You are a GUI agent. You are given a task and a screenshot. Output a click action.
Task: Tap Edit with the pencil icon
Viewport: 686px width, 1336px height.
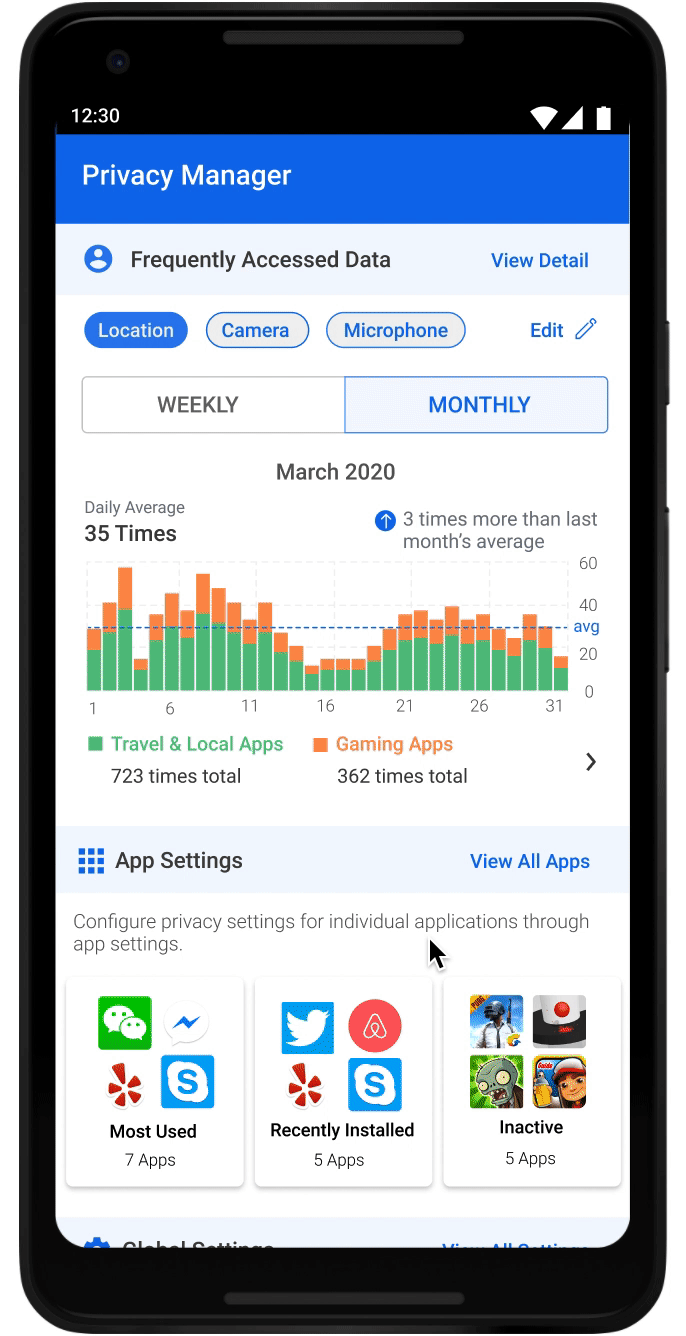point(563,330)
